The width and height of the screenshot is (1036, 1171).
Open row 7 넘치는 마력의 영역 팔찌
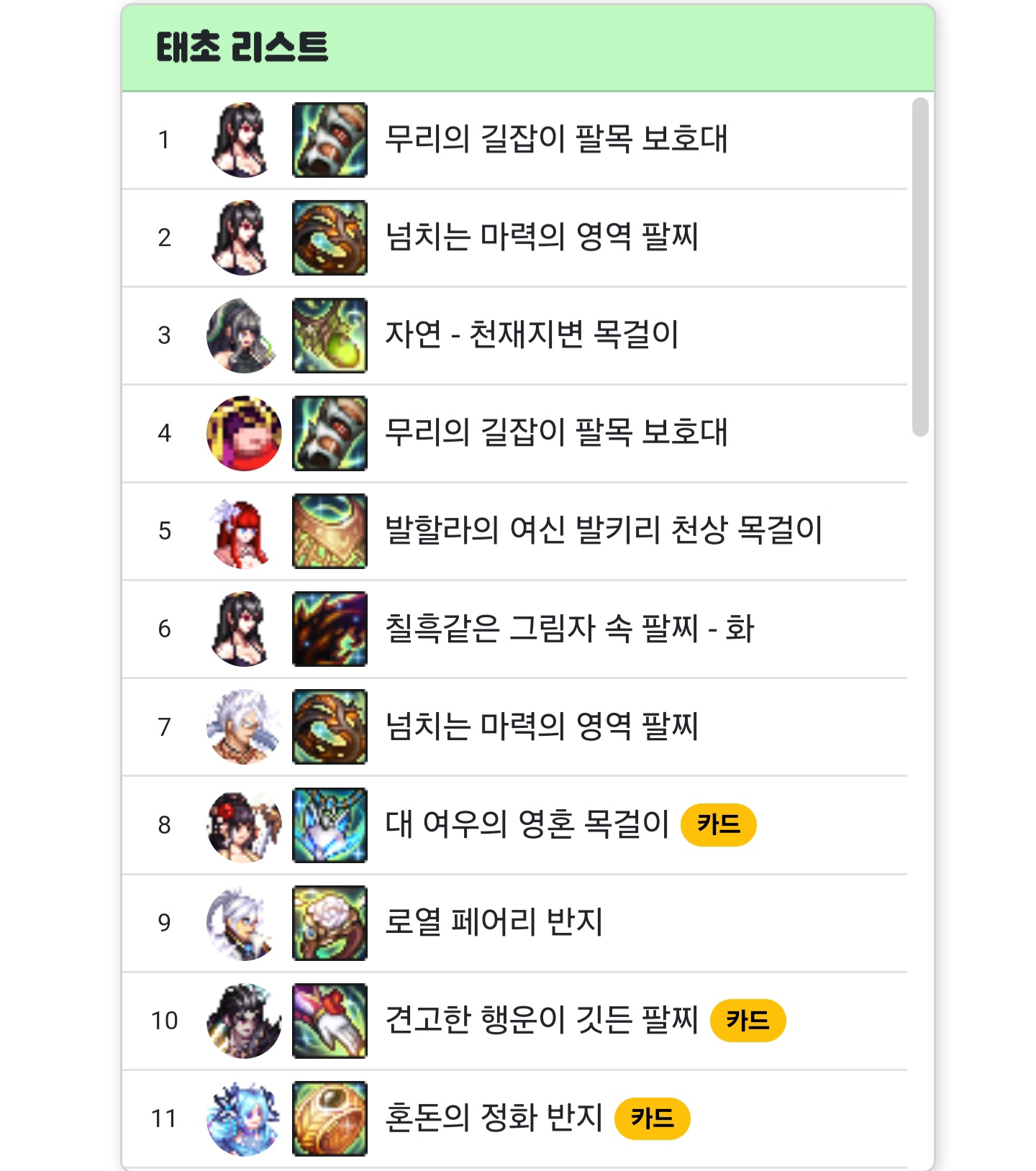point(542,726)
